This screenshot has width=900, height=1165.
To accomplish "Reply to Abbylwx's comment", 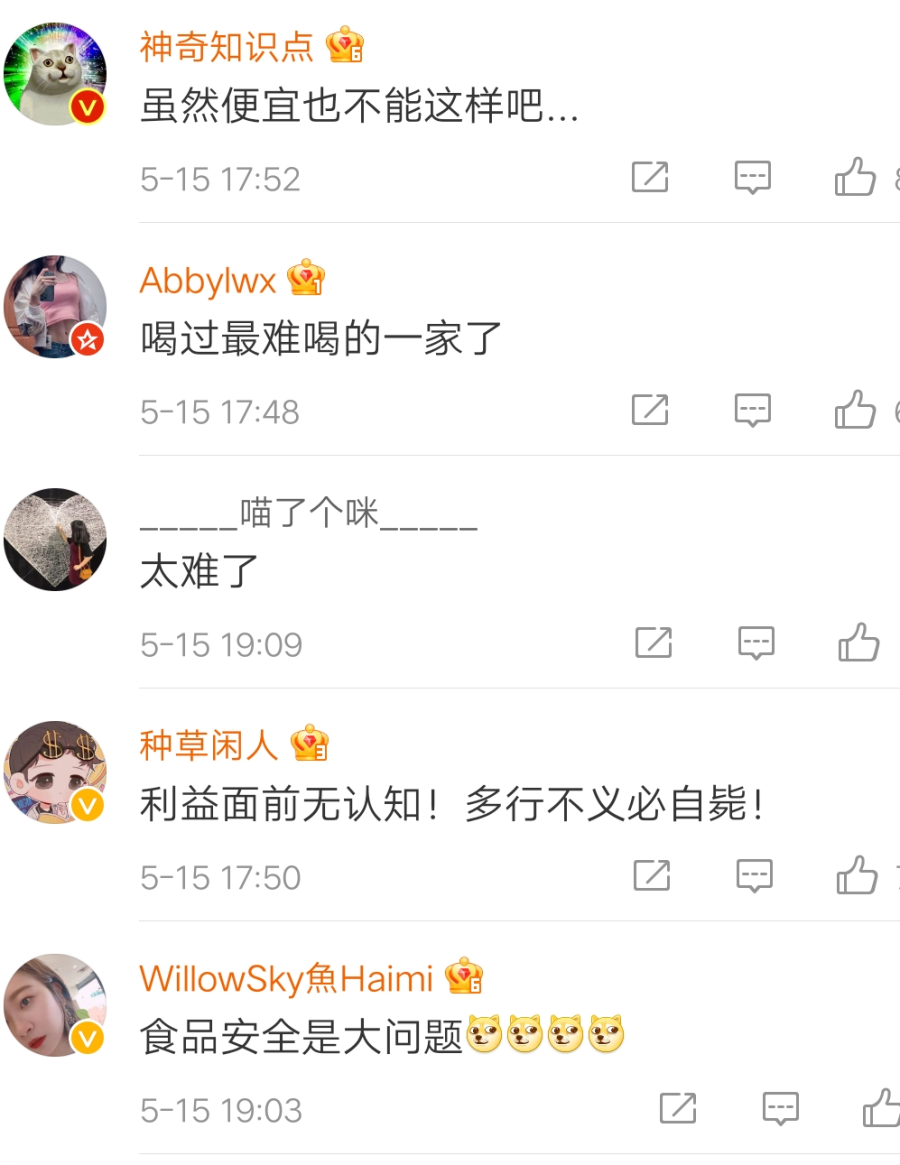I will 752,410.
